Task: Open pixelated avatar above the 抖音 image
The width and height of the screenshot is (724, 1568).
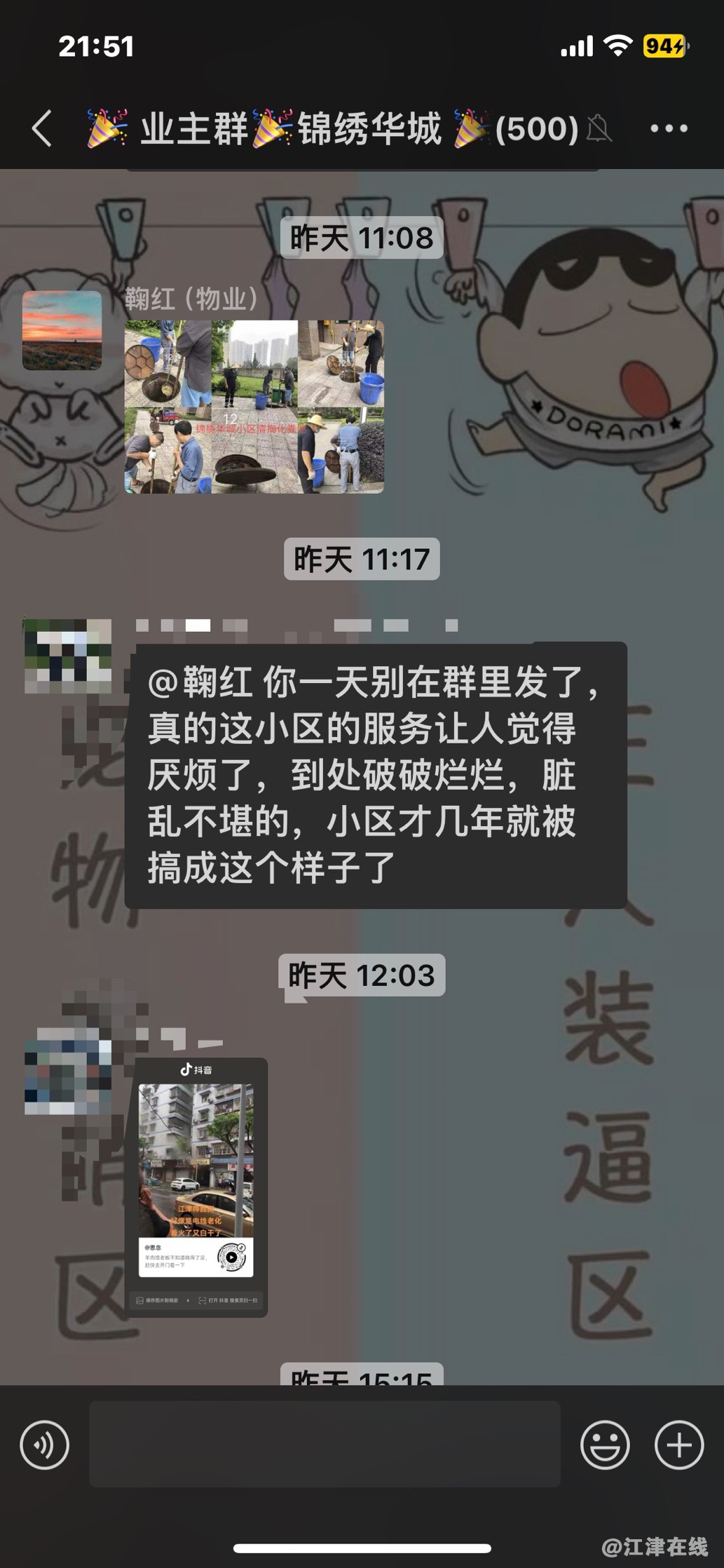Action: coord(67,1076)
